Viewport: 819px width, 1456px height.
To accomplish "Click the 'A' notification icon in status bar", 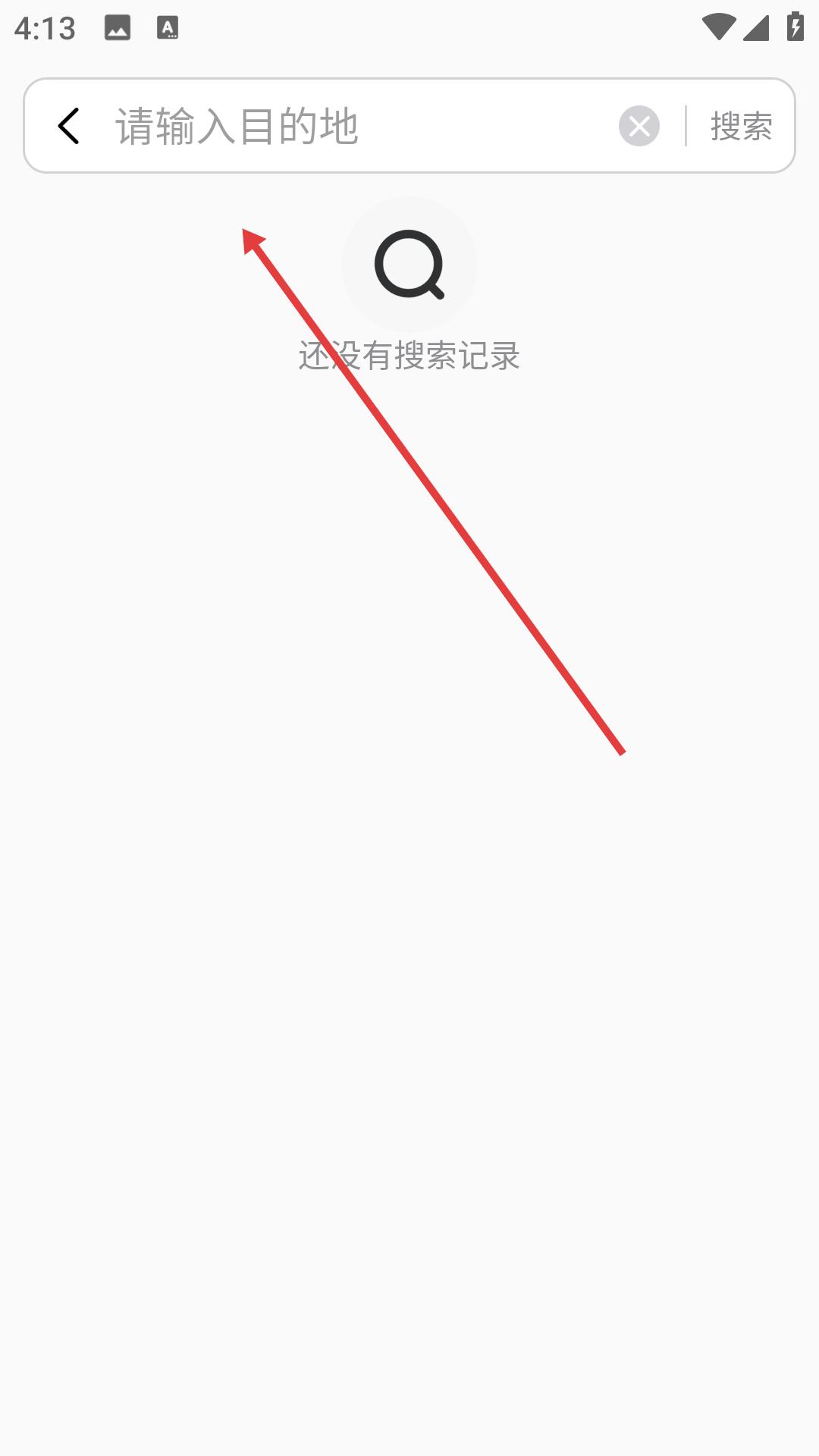I will [x=167, y=29].
